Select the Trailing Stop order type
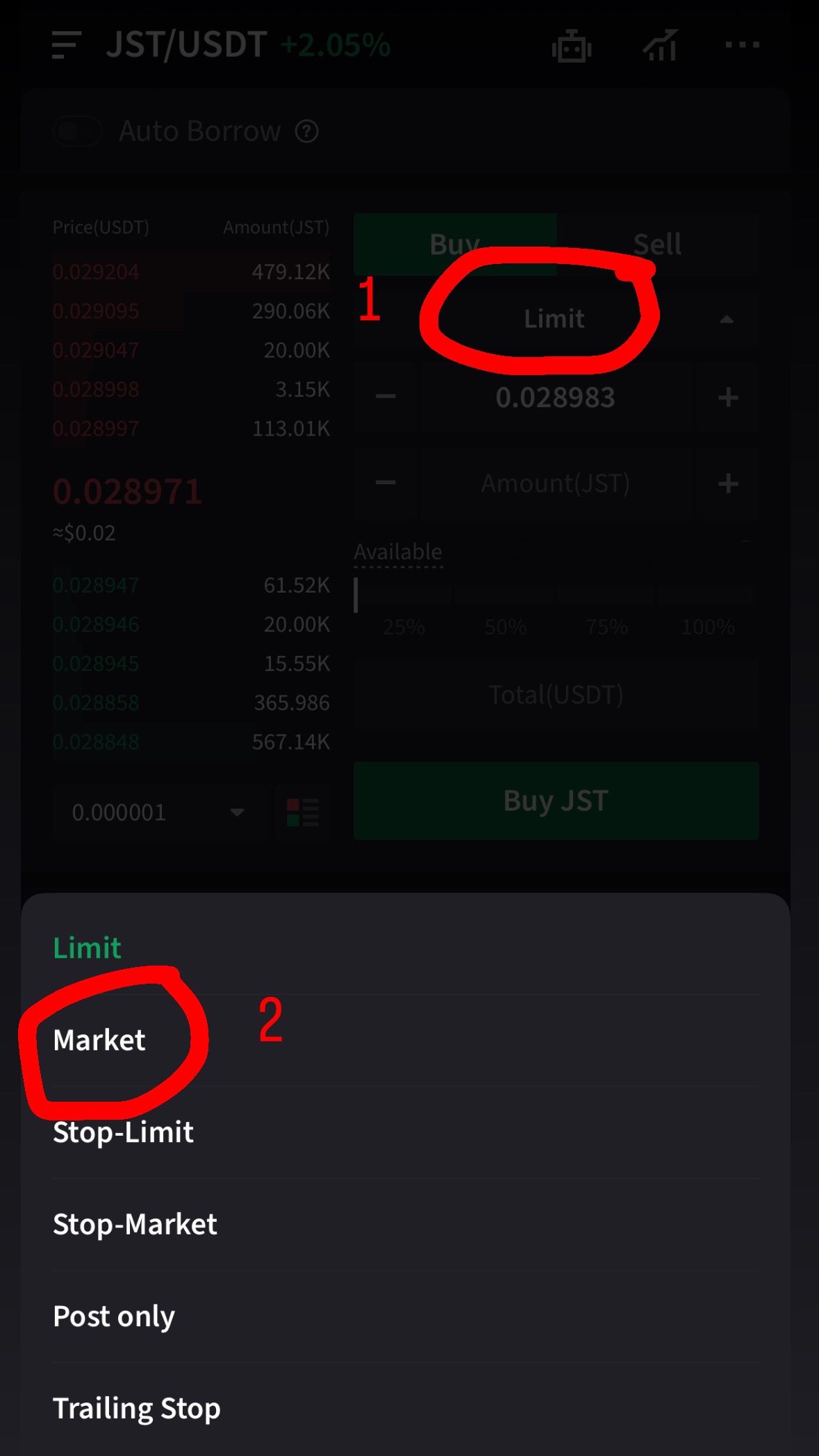The image size is (819, 1456). pyautogui.click(x=137, y=1408)
